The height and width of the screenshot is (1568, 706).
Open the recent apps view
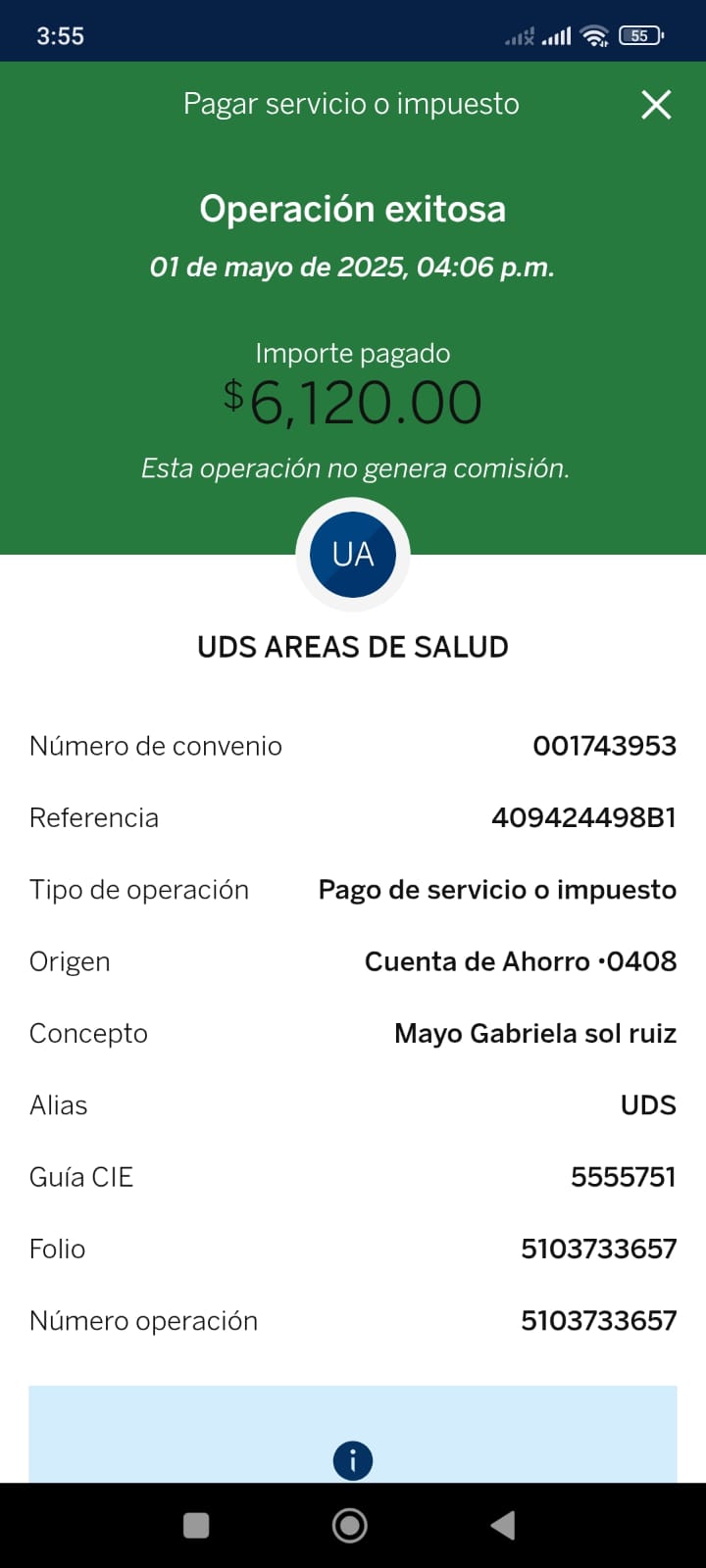(x=196, y=1525)
